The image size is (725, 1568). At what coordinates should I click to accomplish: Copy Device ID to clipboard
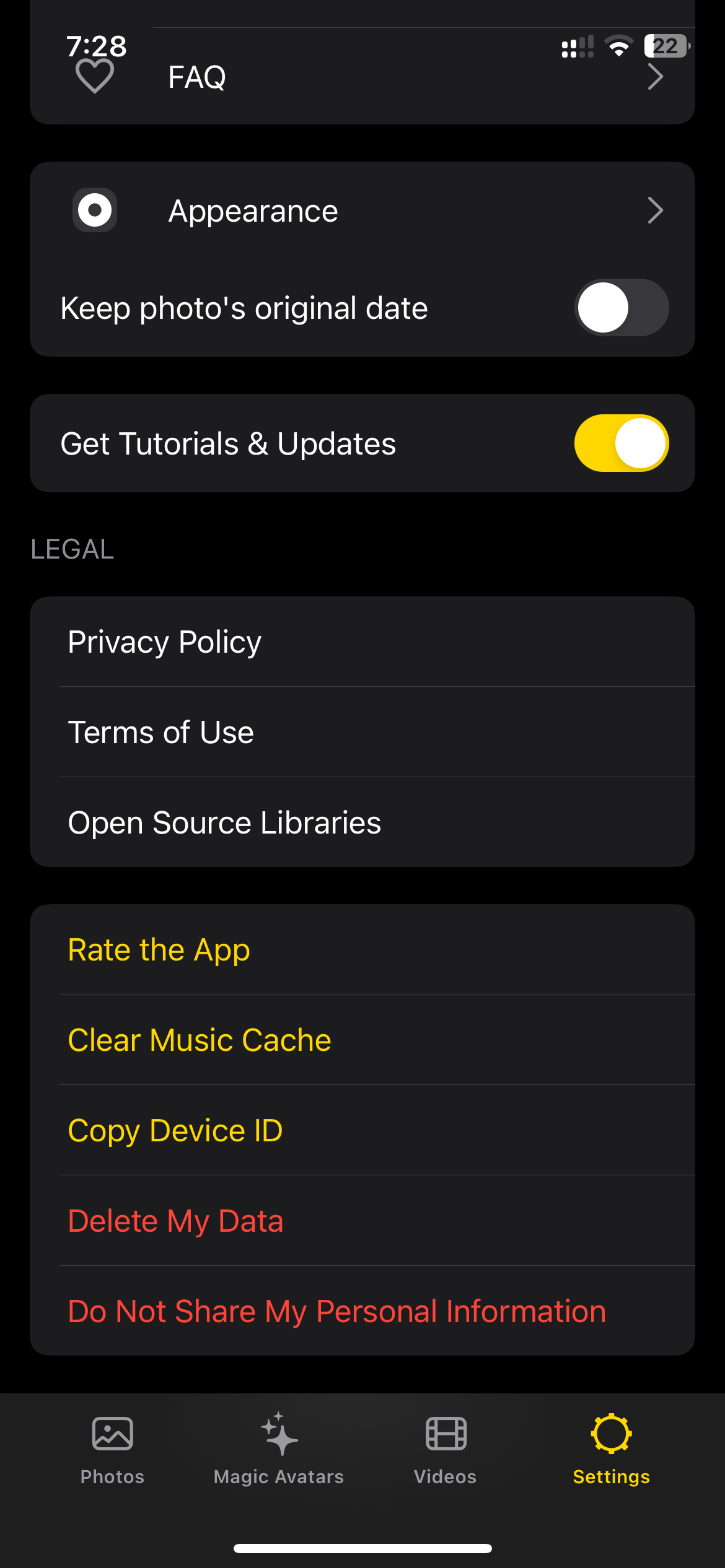point(362,1131)
